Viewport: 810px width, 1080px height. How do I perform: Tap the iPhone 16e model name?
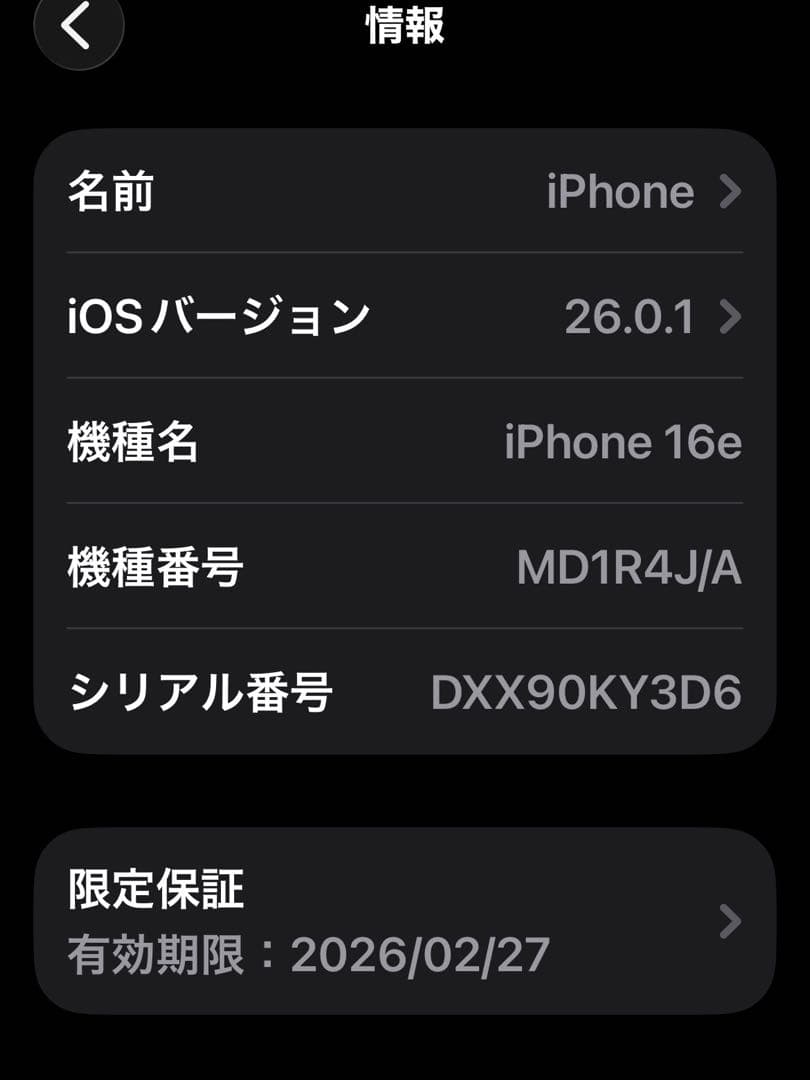tap(620, 440)
